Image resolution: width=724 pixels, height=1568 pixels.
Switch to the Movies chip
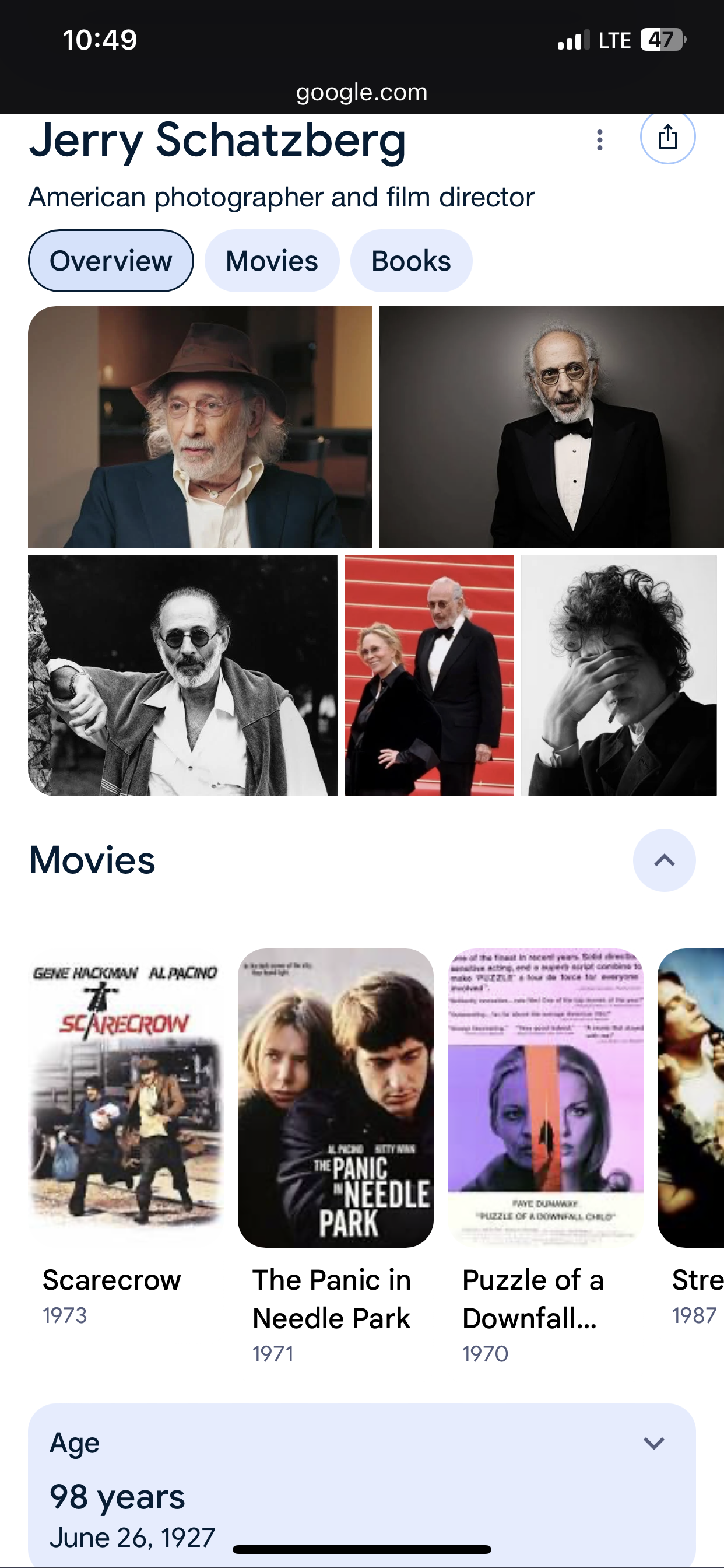point(271,261)
